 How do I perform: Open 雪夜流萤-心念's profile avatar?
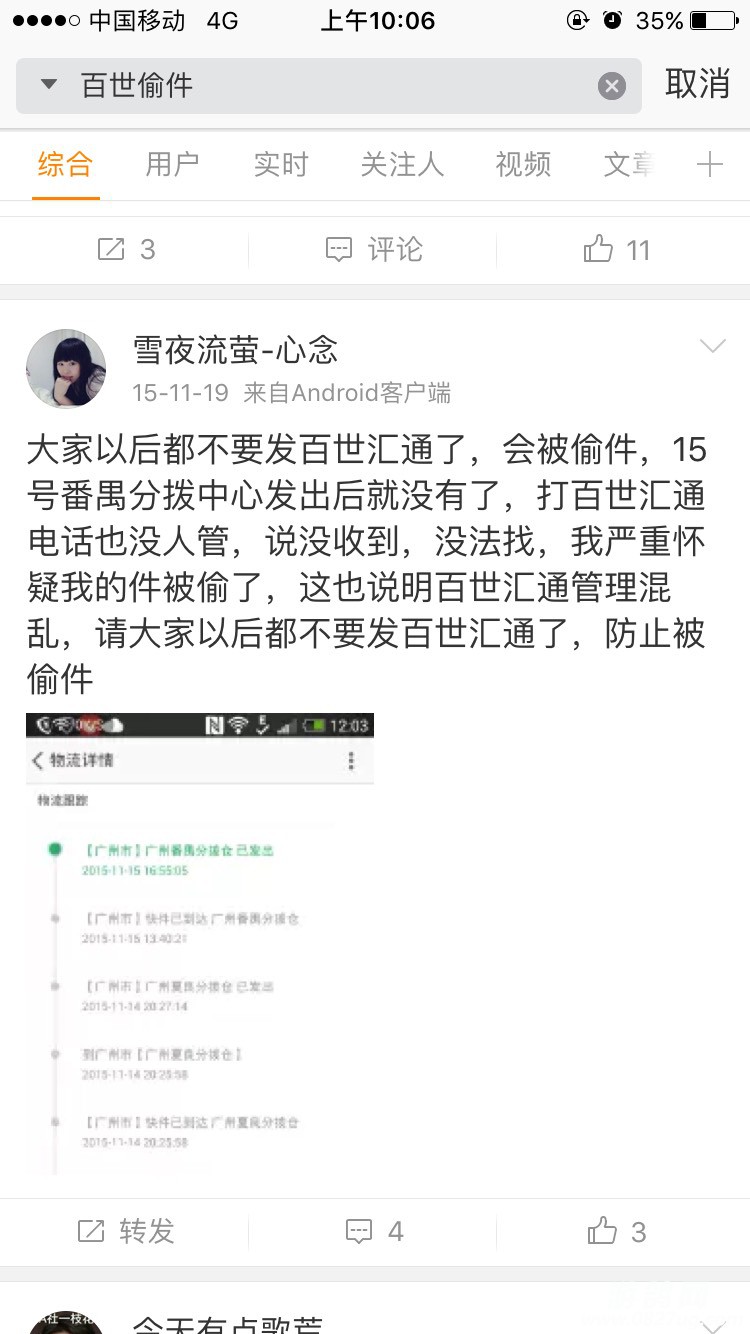click(x=66, y=368)
